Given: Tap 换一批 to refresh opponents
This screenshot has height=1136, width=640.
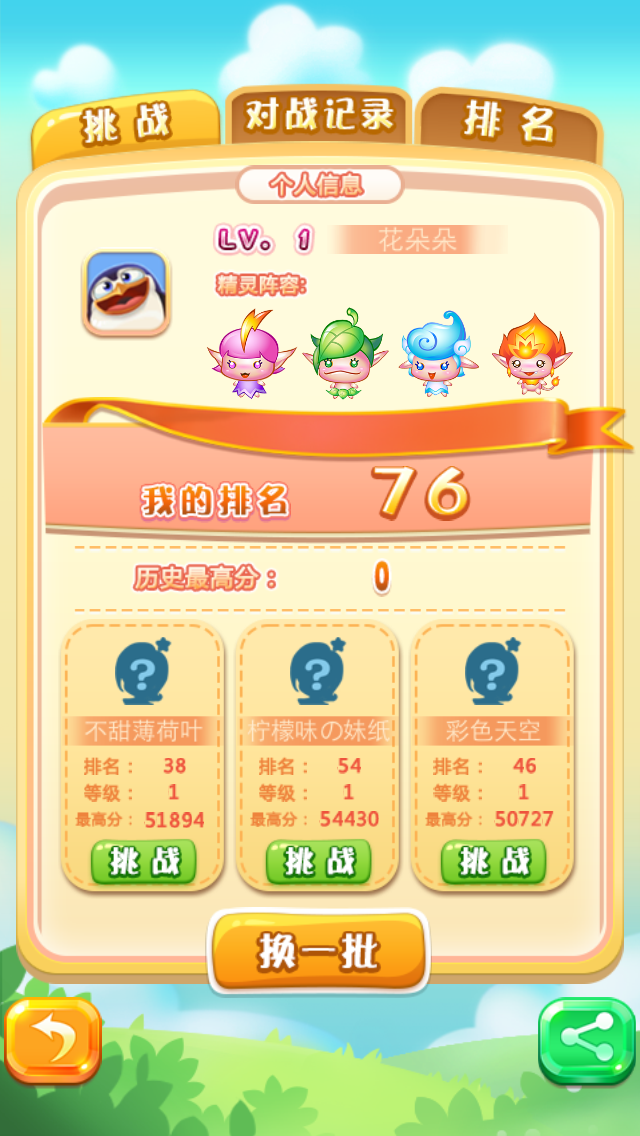Looking at the screenshot, I should pyautogui.click(x=318, y=951).
